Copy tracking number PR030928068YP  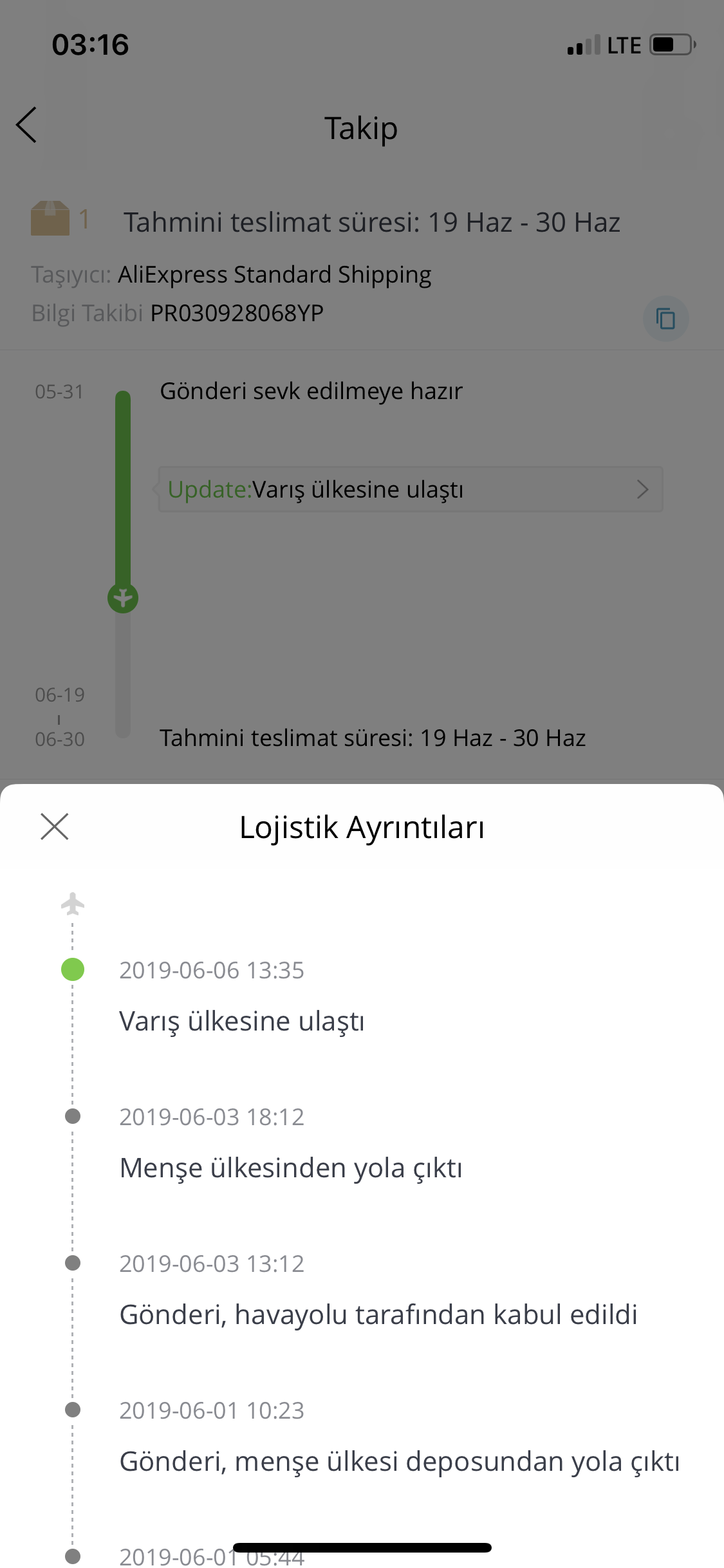point(665,318)
